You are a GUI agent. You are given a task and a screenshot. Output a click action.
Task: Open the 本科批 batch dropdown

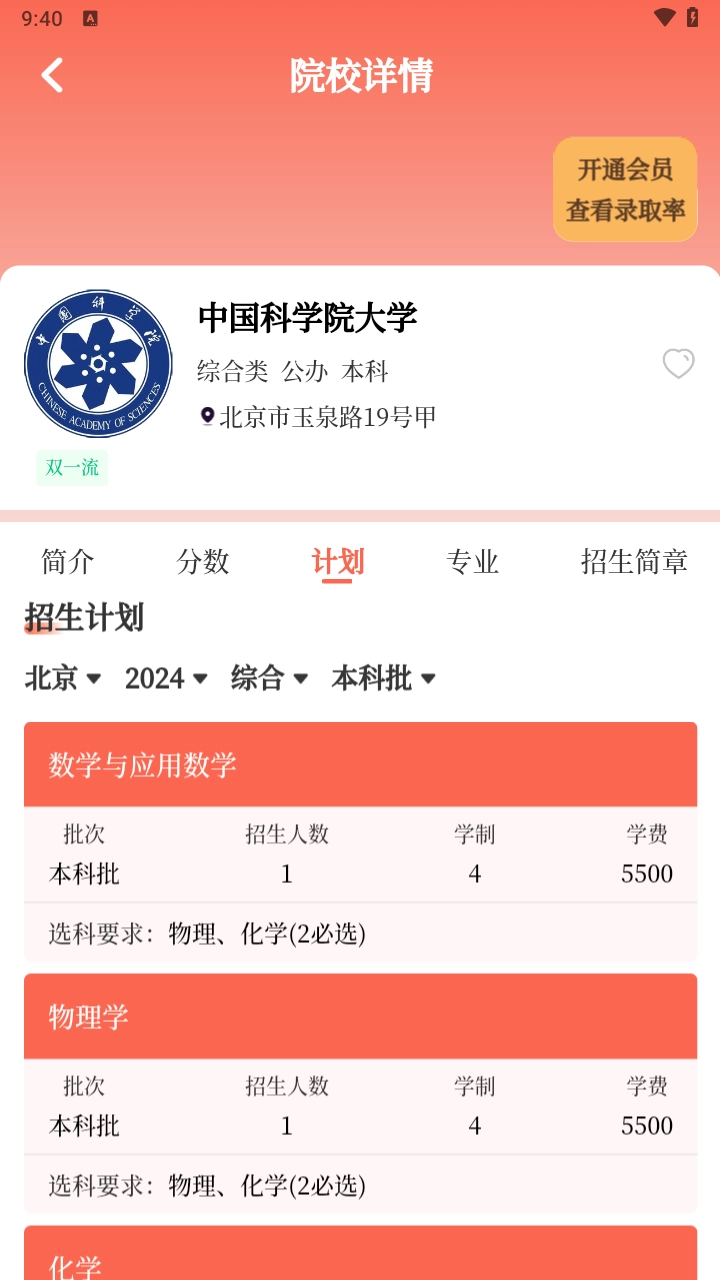click(382, 678)
